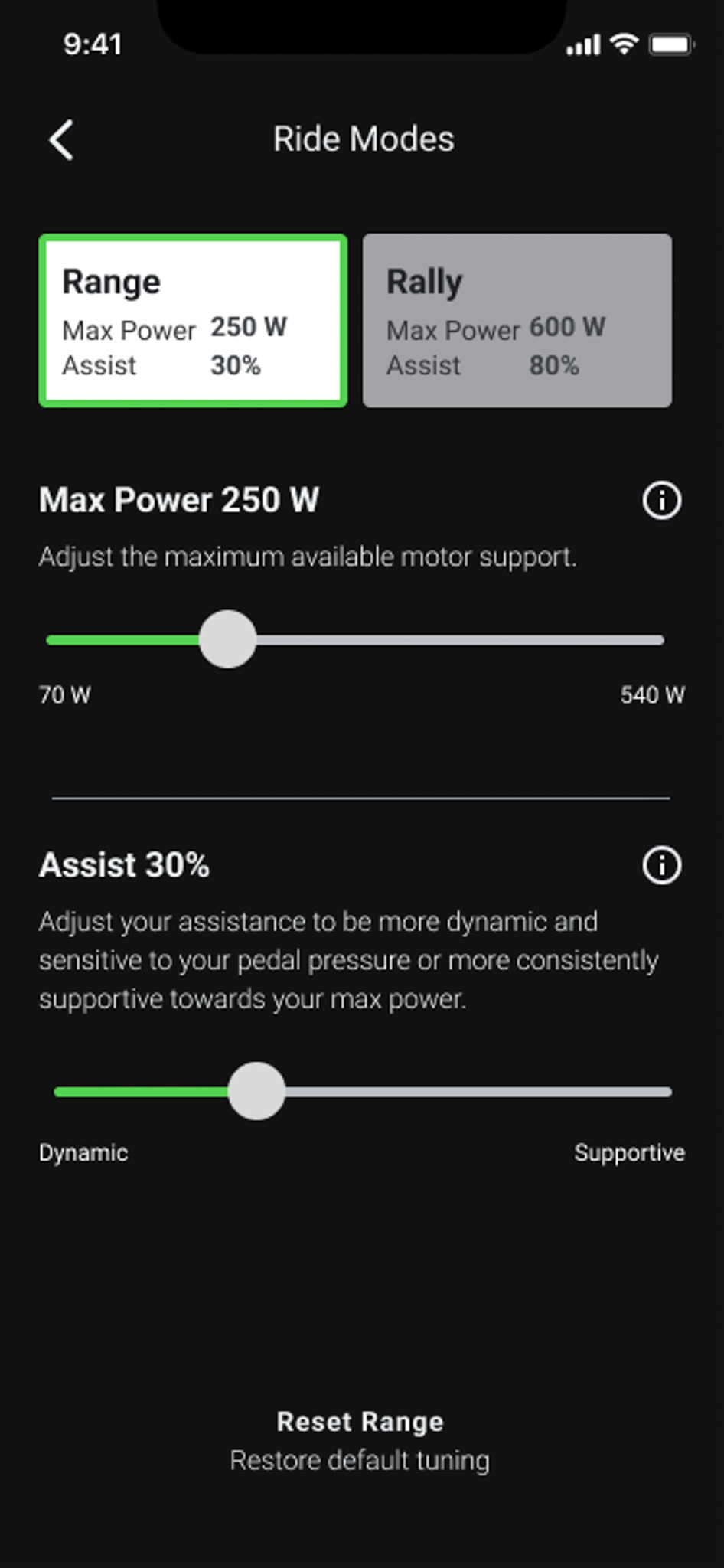This screenshot has width=724, height=1568.
Task: Go back from Ride Modes
Action: (x=61, y=140)
